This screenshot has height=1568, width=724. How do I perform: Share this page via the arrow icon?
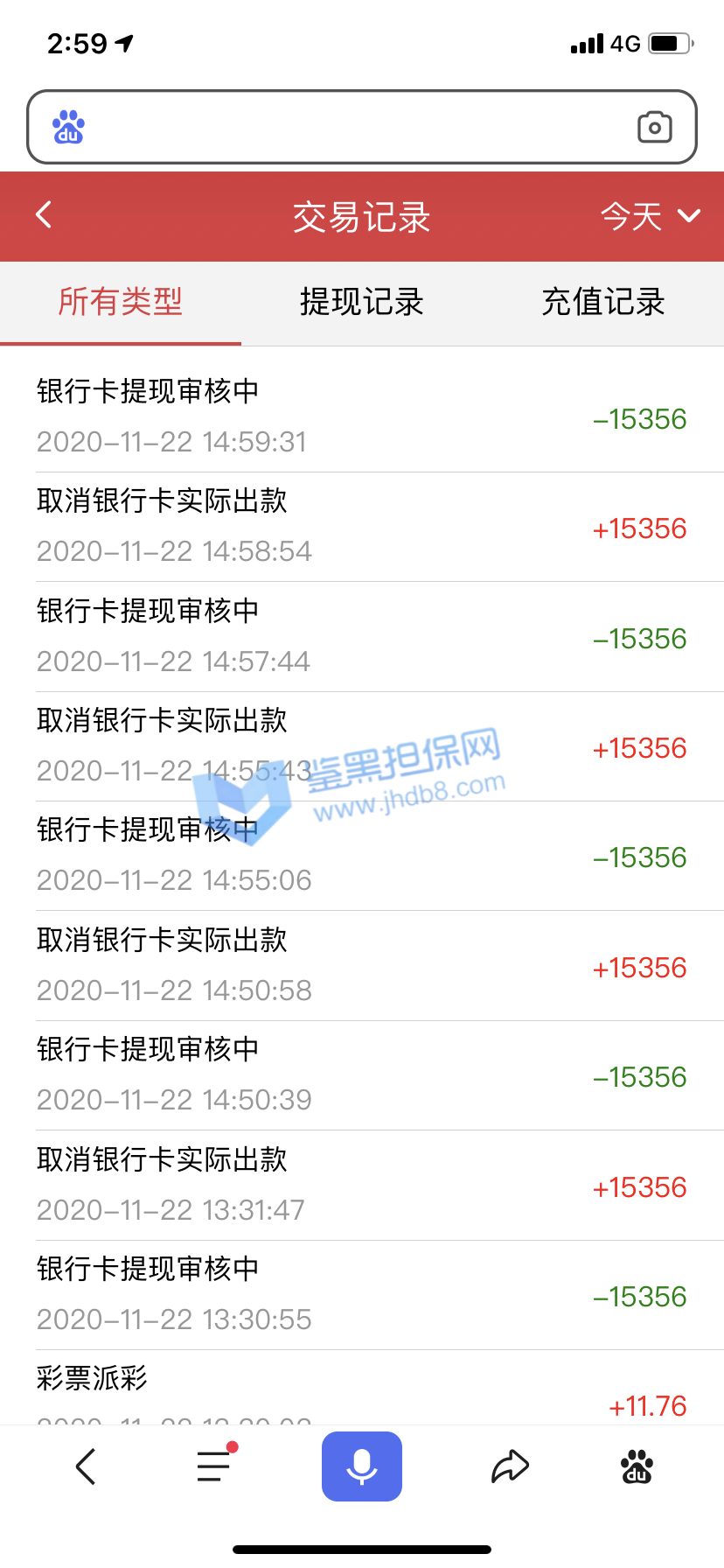[x=510, y=1466]
